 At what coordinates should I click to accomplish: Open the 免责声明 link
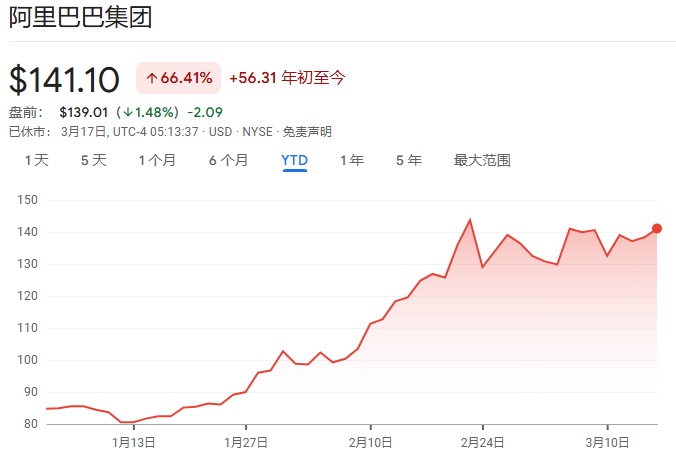coord(307,132)
